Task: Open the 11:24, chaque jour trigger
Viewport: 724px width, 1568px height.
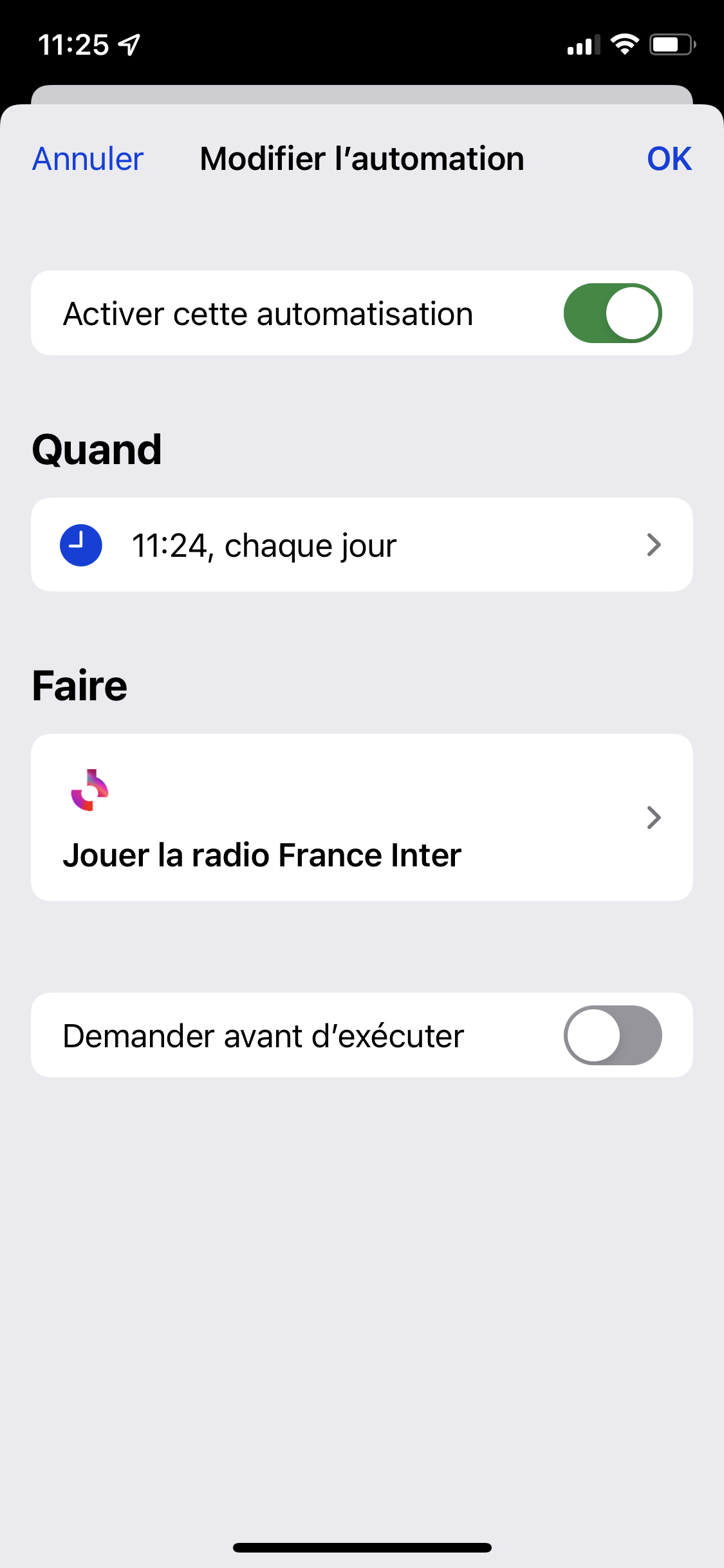Action: [362, 545]
